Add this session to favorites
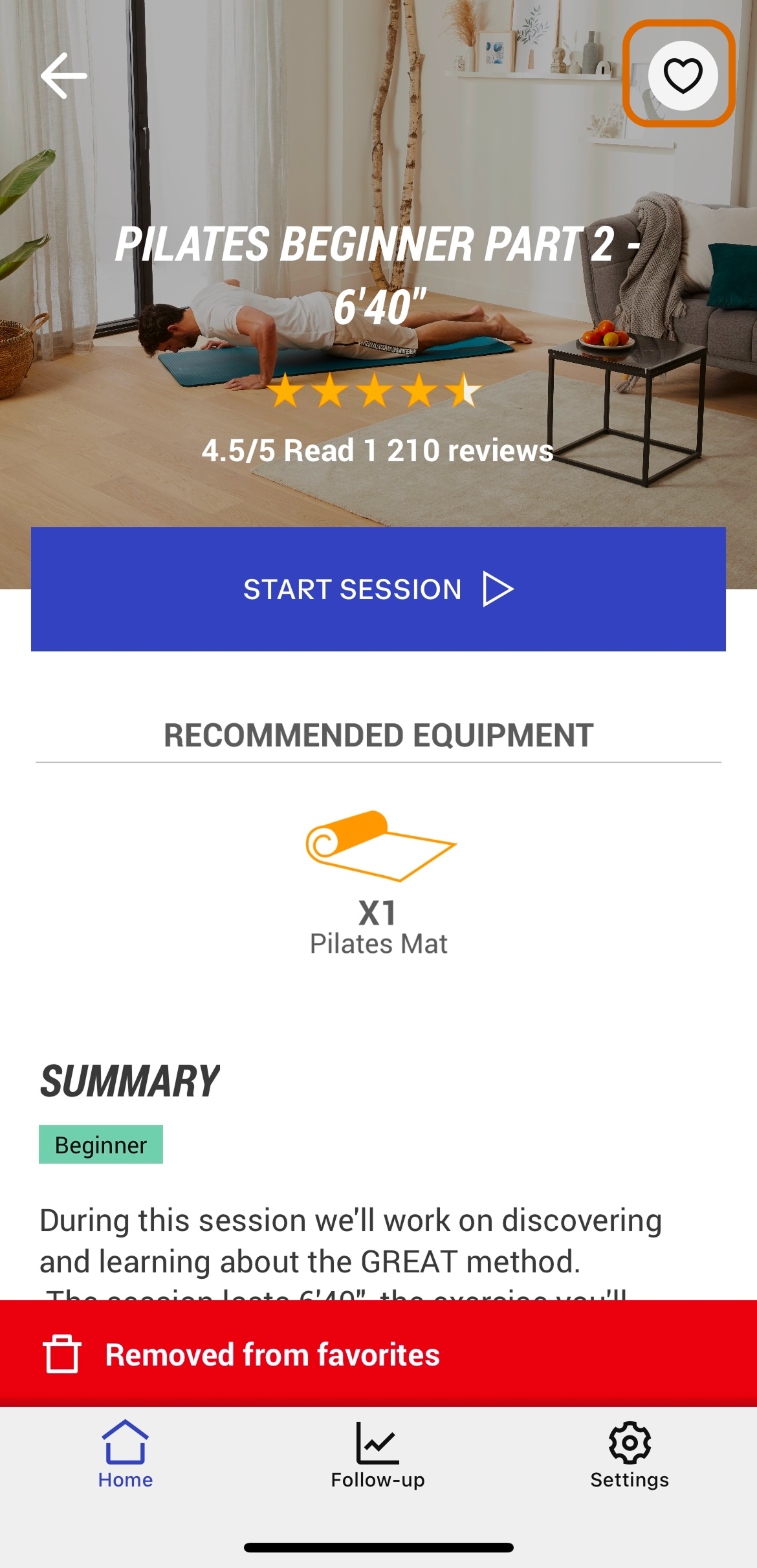757x1568 pixels. pyautogui.click(x=683, y=76)
